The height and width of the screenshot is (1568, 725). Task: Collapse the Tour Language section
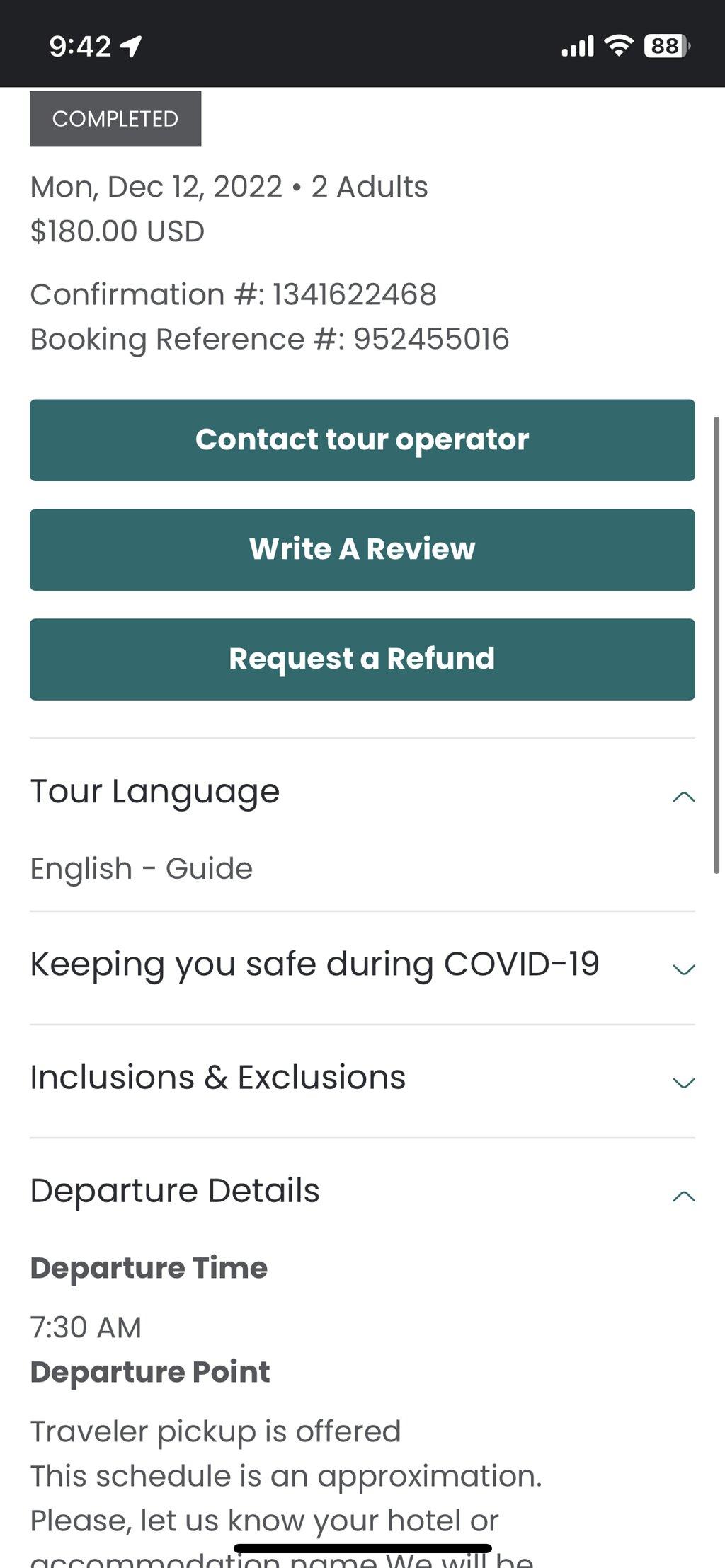(x=362, y=791)
